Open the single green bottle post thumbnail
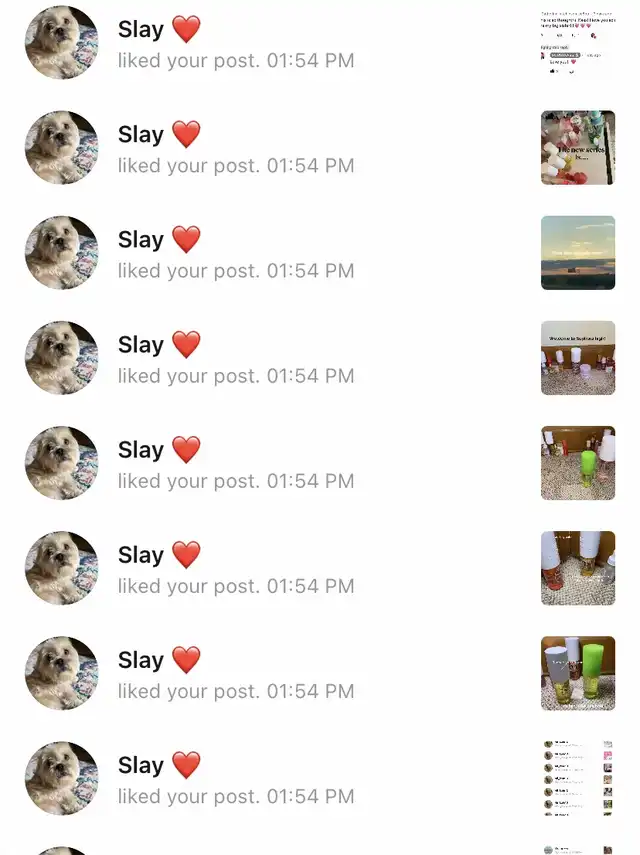This screenshot has height=855, width=640. 577,463
